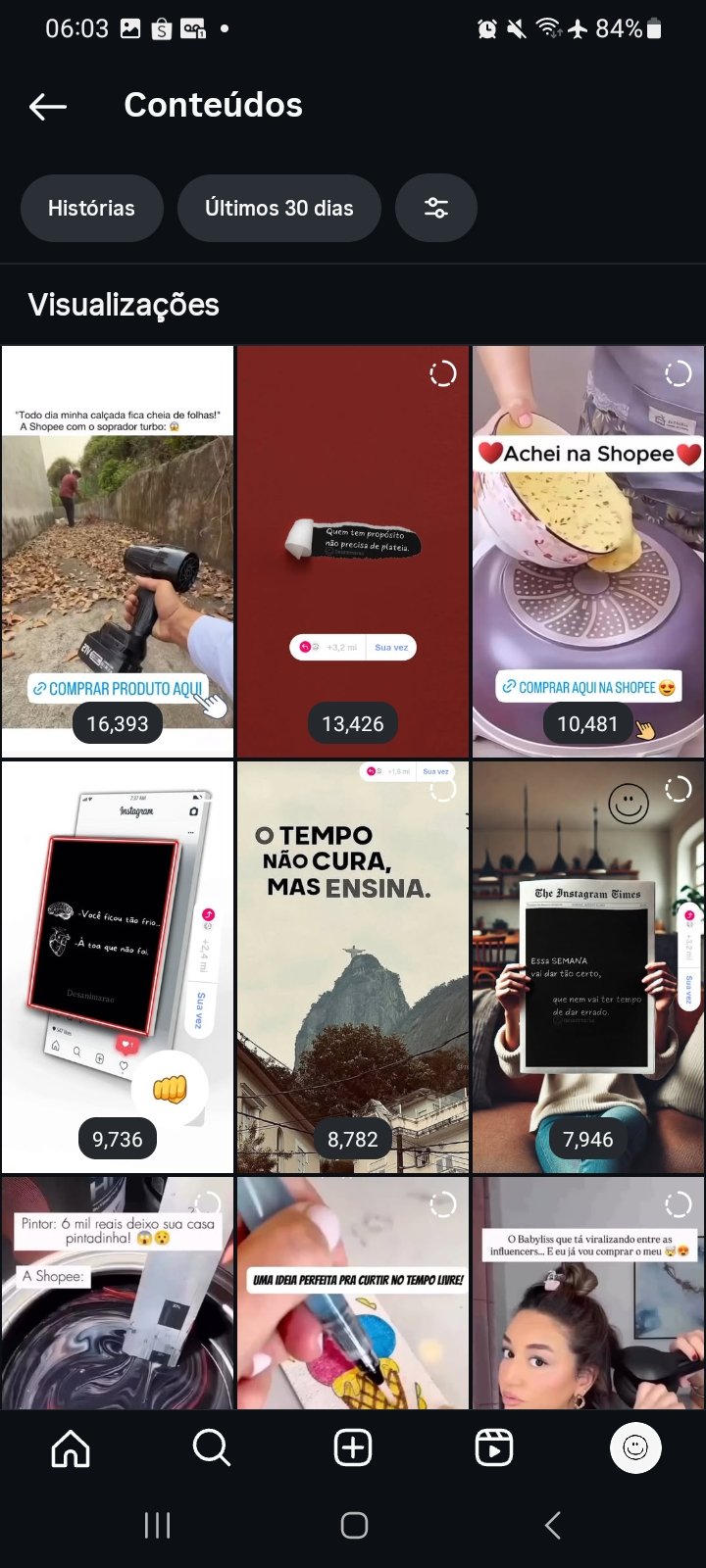Open the Uma ideia perfeita story
Screen dimensions: 706x1568
[353, 1293]
